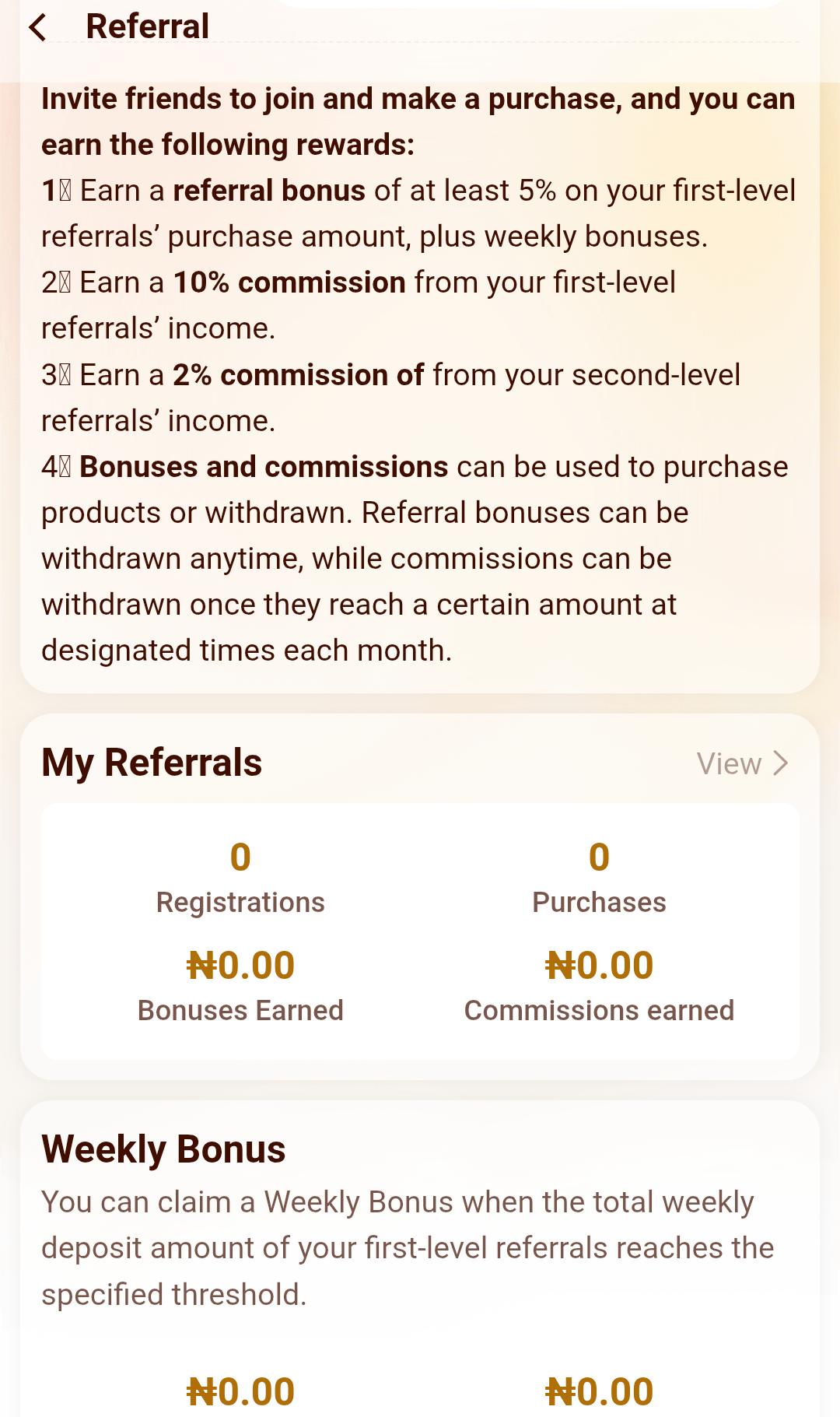Viewport: 840px width, 1417px height.
Task: Tap the left ₦0.00 under Weekly Bonus
Action: click(241, 1390)
